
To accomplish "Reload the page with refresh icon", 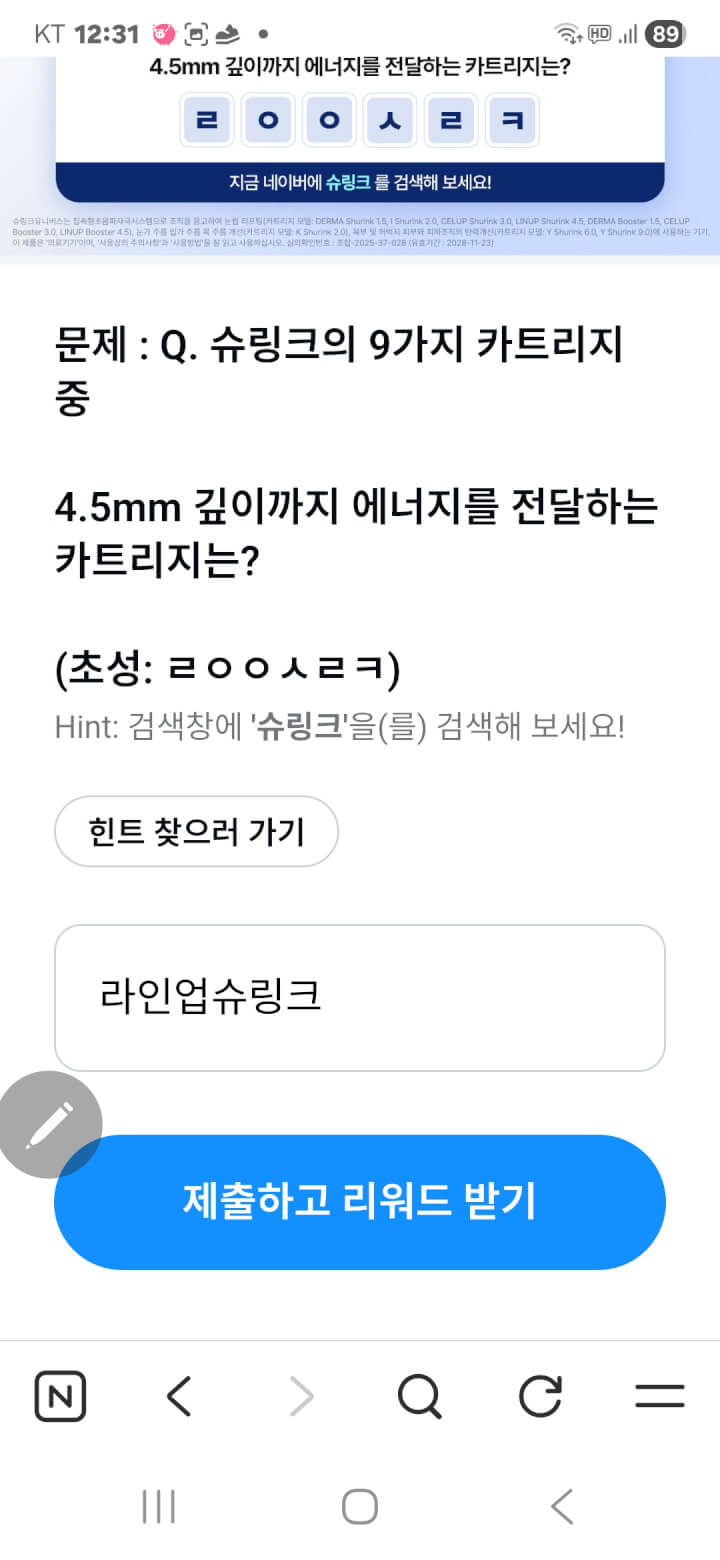I will 540,1396.
